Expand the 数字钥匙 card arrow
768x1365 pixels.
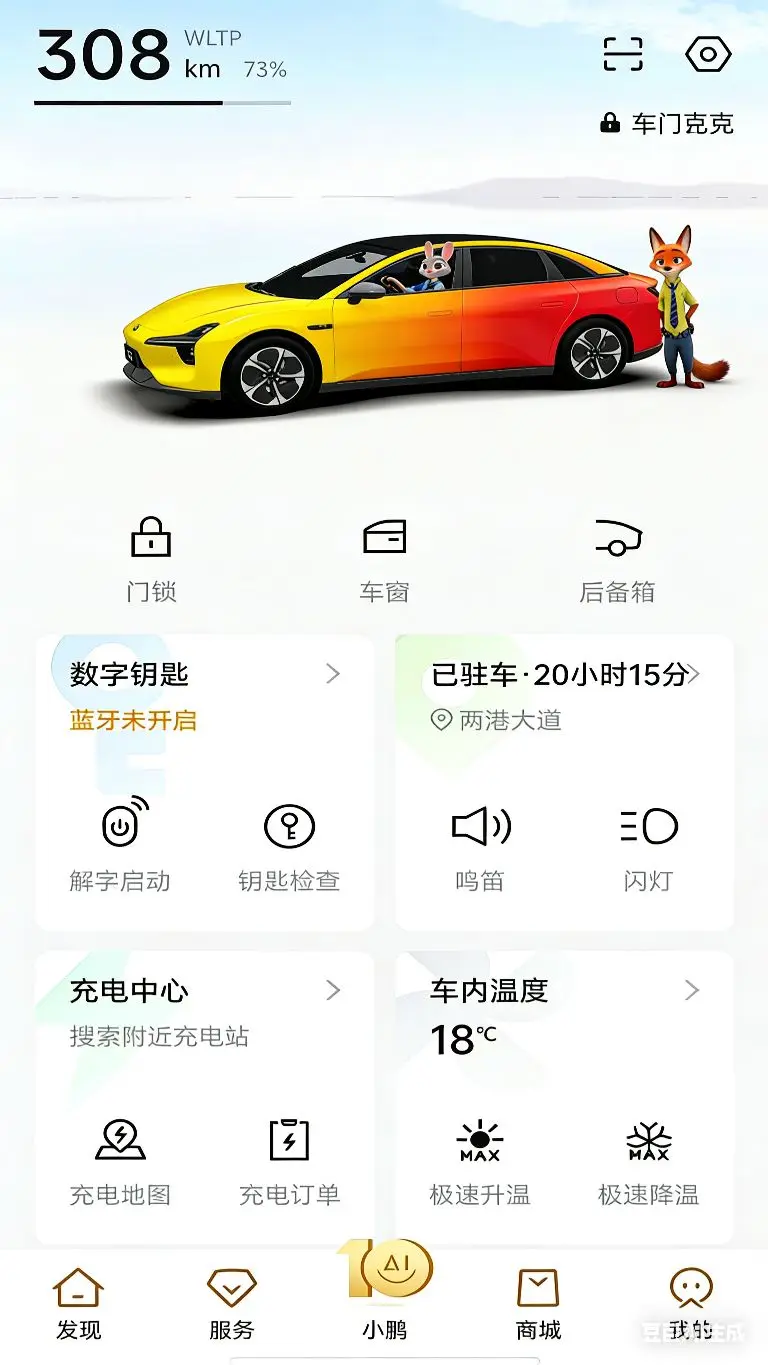coord(334,675)
